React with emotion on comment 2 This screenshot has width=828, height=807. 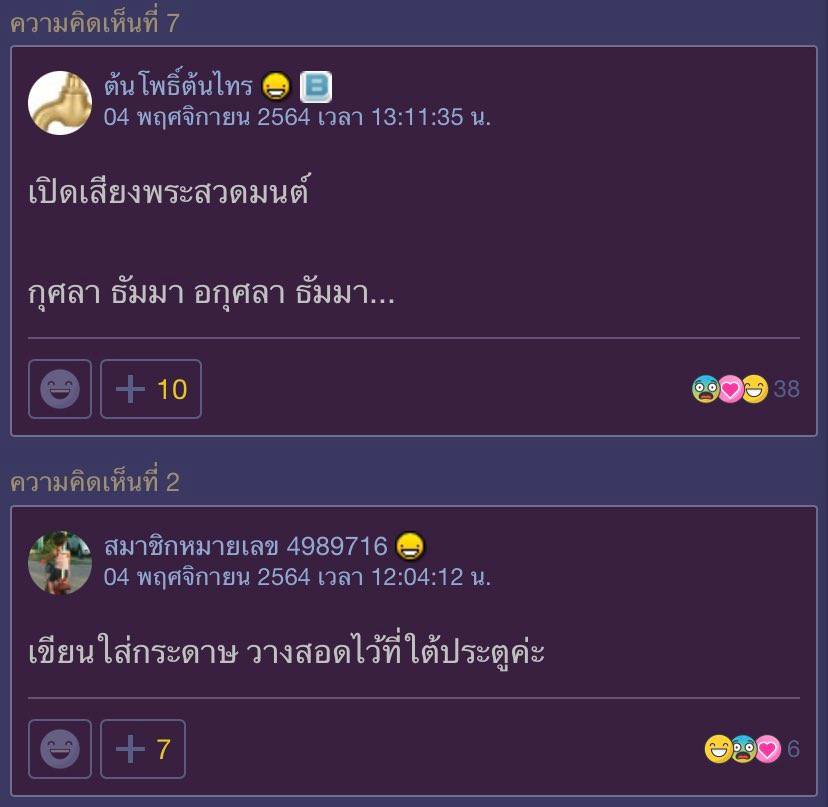[x=60, y=749]
